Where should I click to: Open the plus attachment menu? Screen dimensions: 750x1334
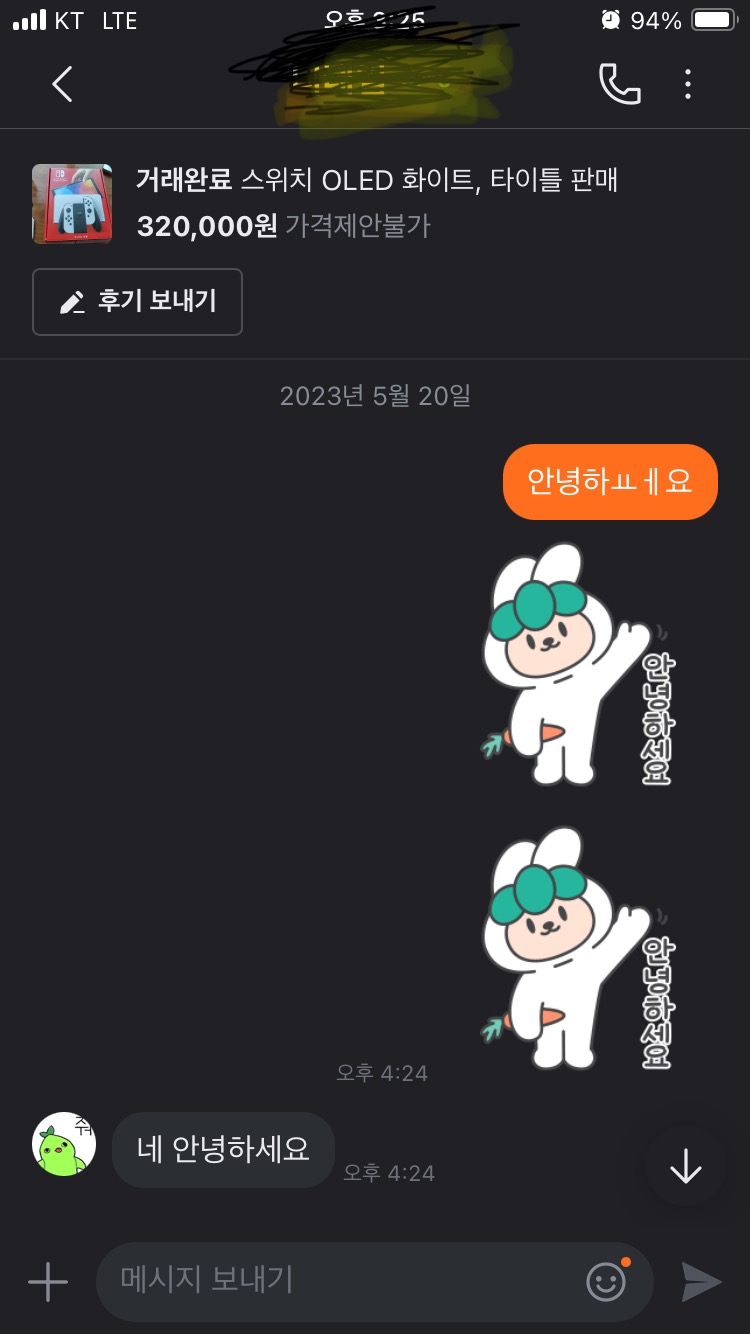pos(48,1281)
